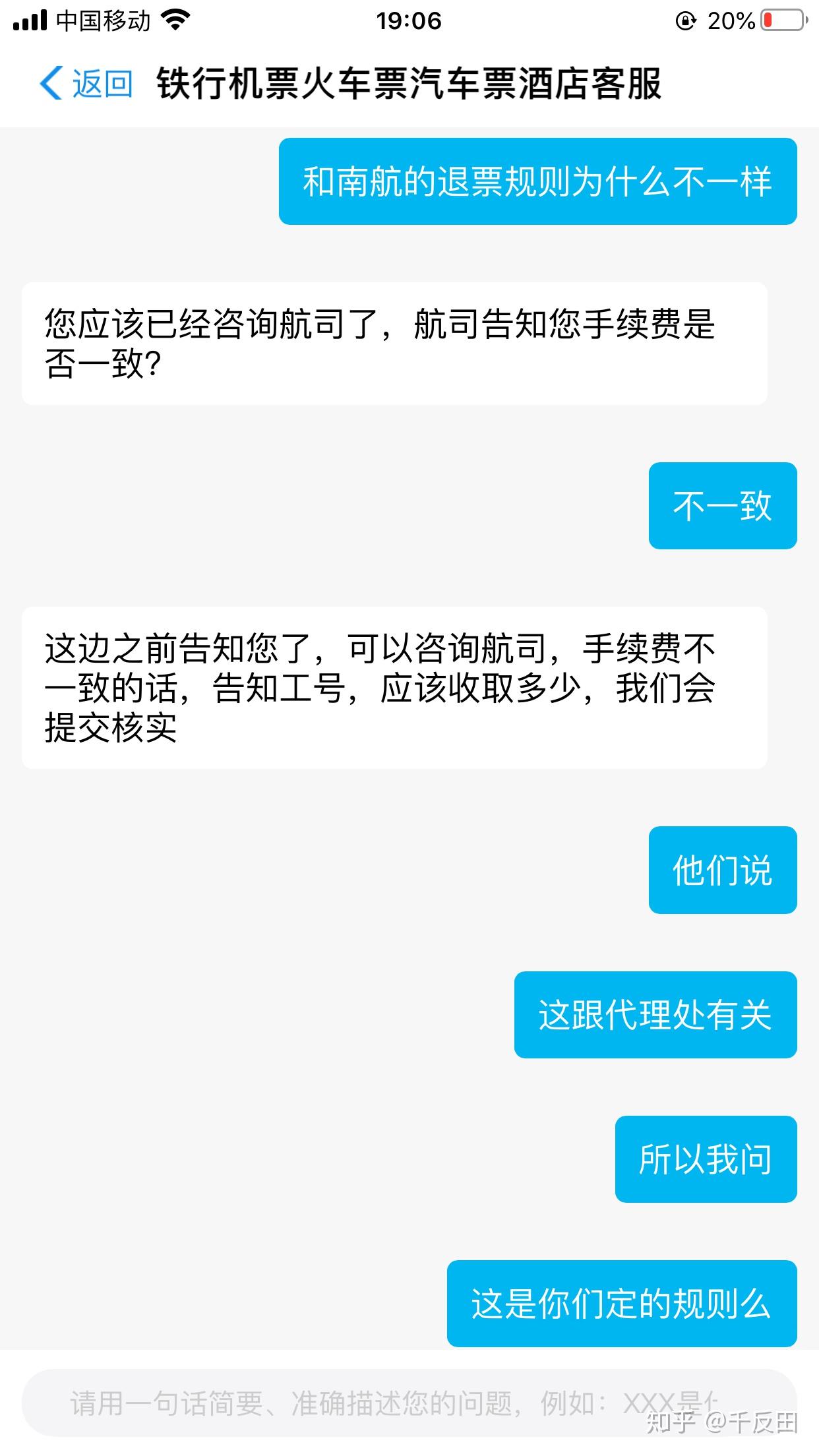The image size is (819, 1456).
Task: Tap the 返回 back button
Action: click(86, 84)
